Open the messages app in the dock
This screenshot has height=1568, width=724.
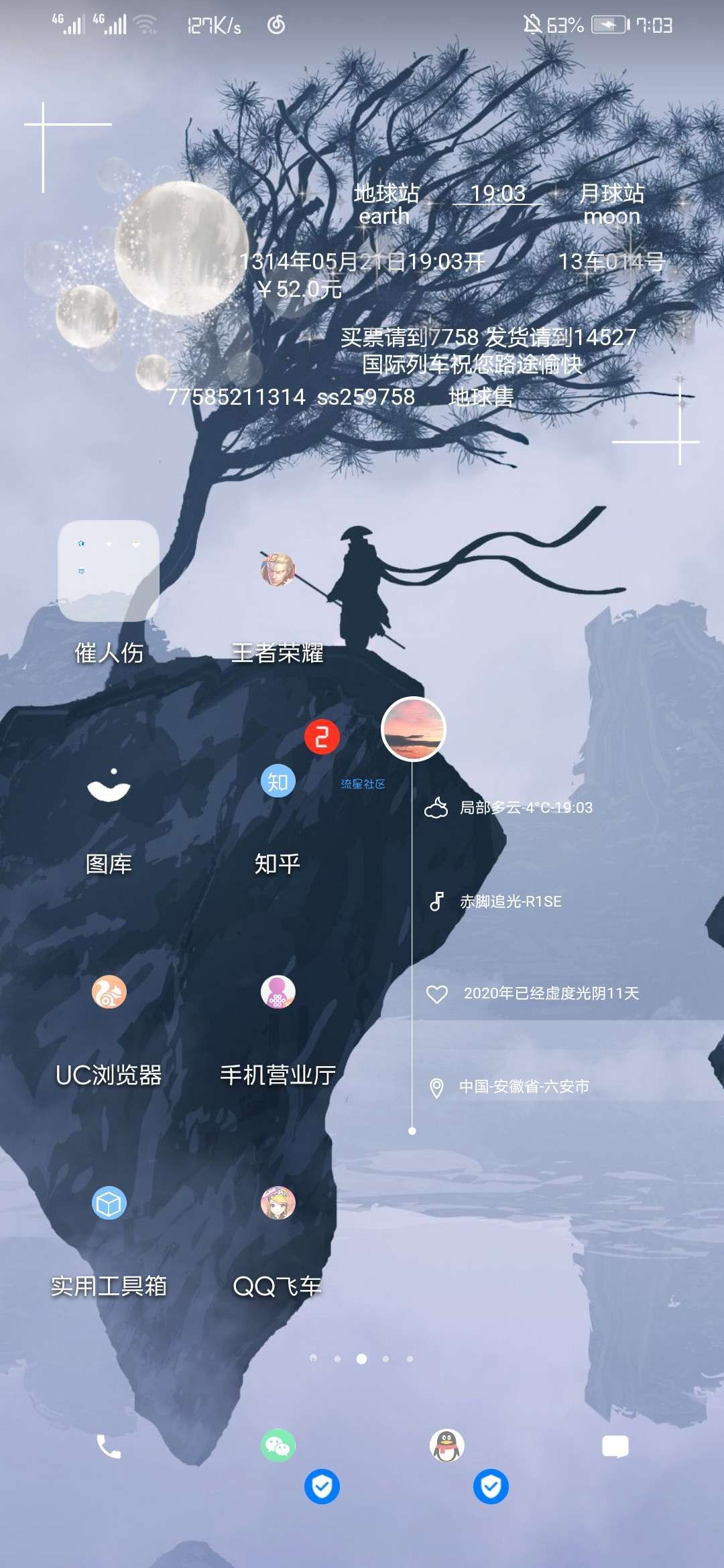(615, 1447)
